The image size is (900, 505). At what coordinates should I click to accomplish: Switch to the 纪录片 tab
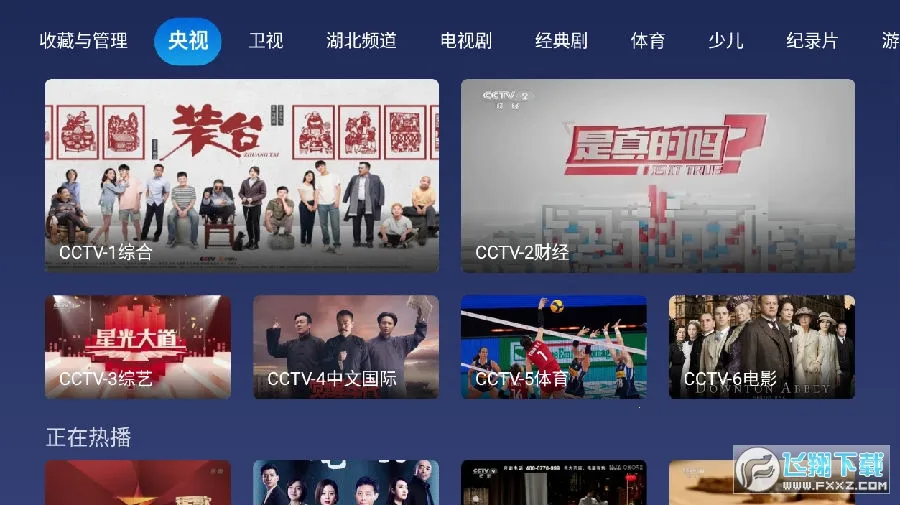811,41
